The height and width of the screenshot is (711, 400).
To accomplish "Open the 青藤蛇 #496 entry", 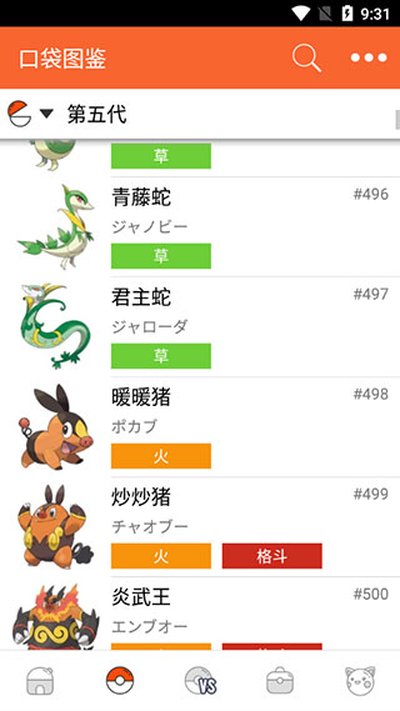I will (x=200, y=227).
